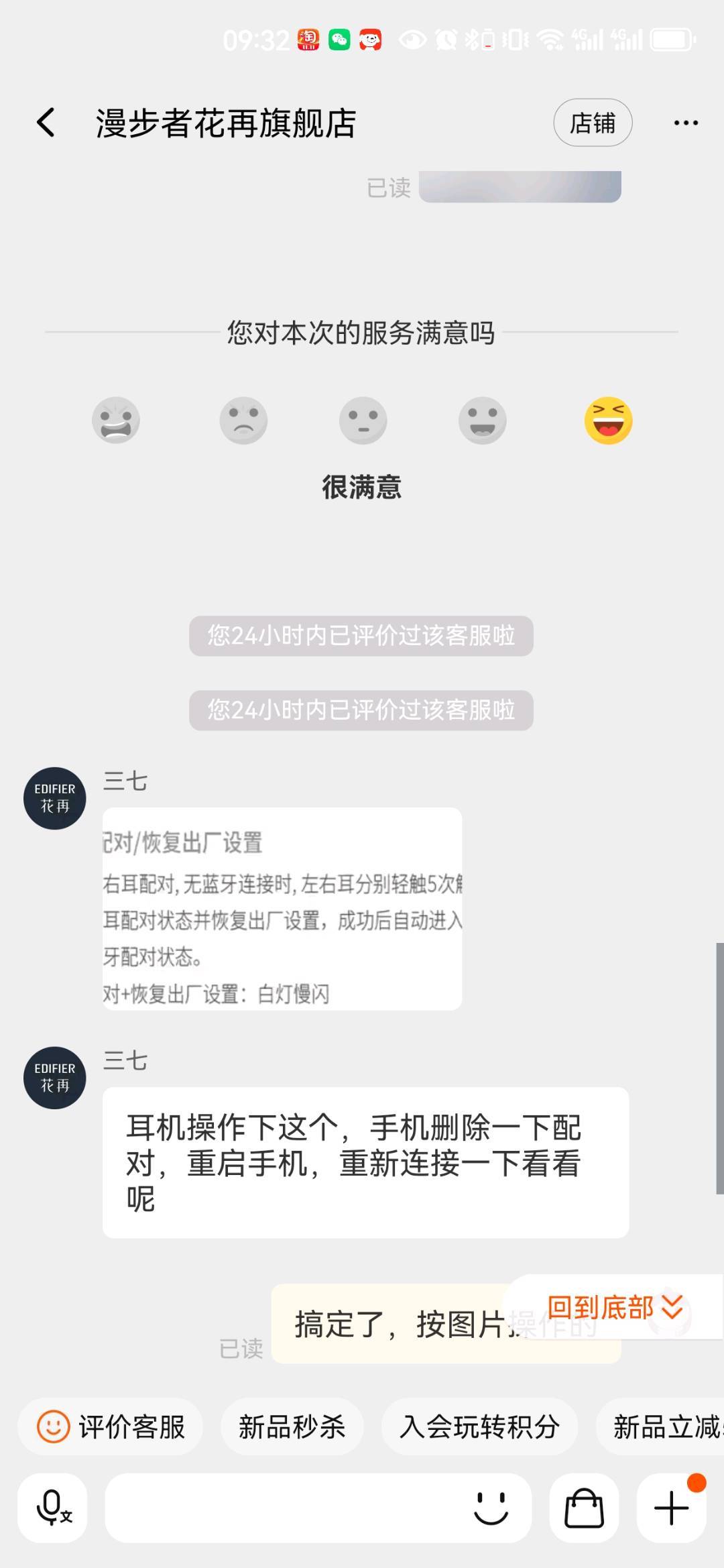Open the three-dot overflow menu
This screenshot has width=724, height=1568.
(685, 123)
